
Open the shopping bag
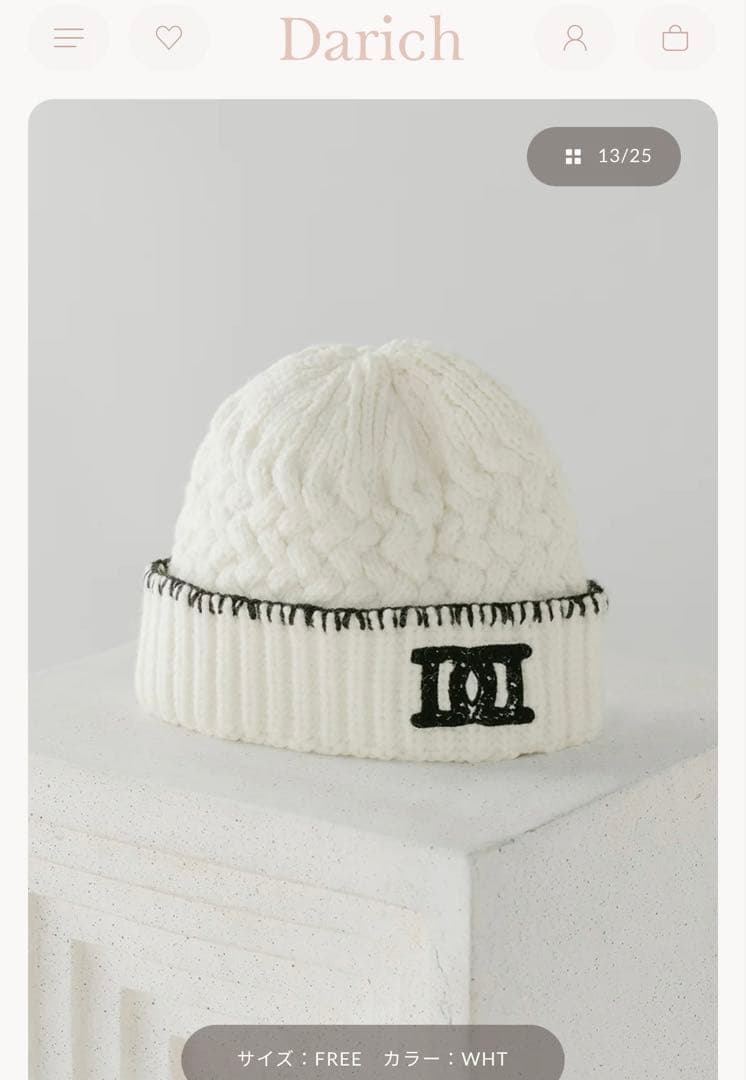pos(675,38)
